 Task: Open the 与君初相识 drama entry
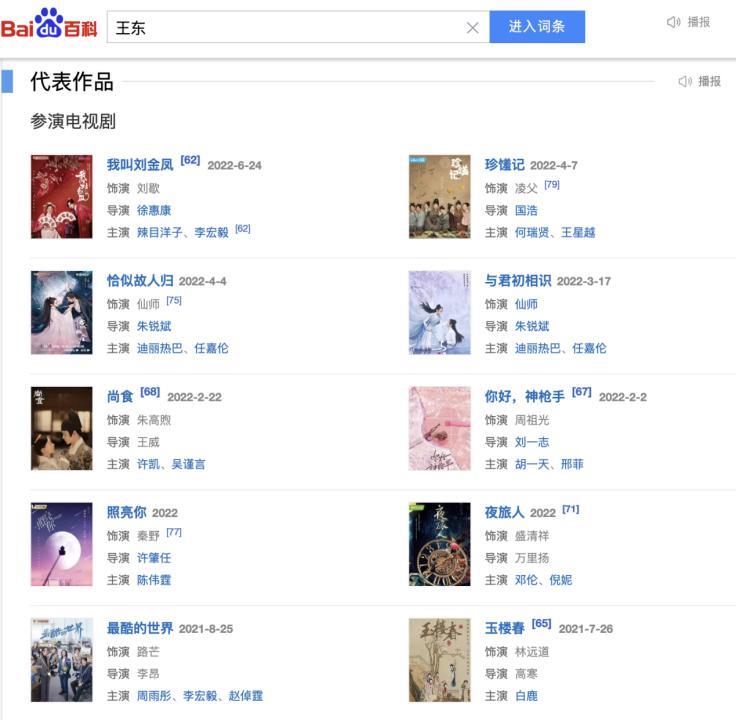coord(518,281)
